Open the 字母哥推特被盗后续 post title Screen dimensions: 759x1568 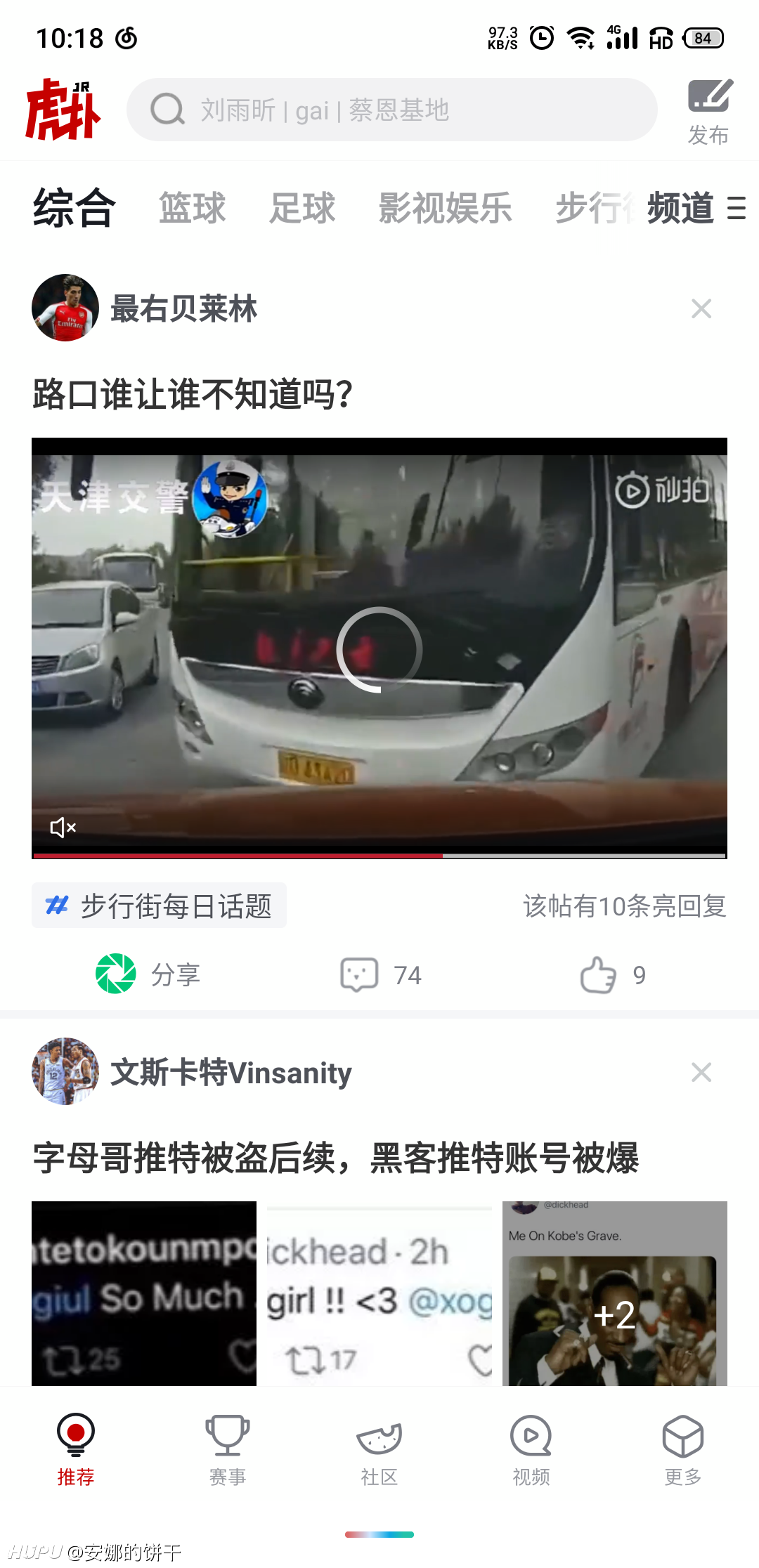336,1158
